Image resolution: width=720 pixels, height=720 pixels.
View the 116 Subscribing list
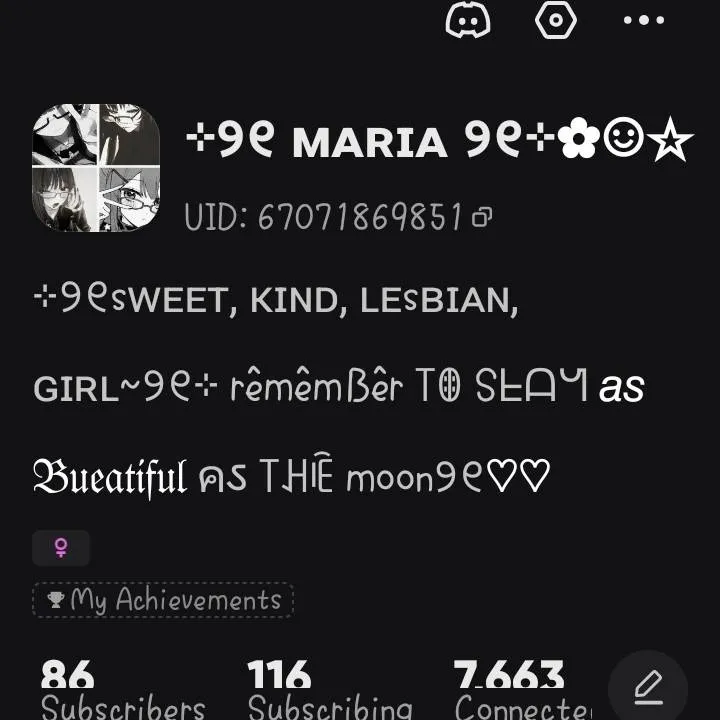(x=330, y=692)
